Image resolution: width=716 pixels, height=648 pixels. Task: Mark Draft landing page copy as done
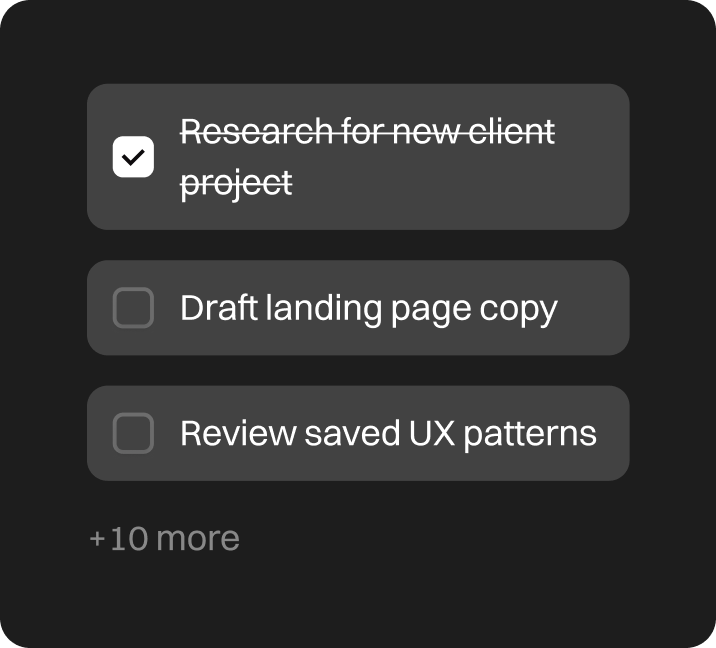coord(133,308)
